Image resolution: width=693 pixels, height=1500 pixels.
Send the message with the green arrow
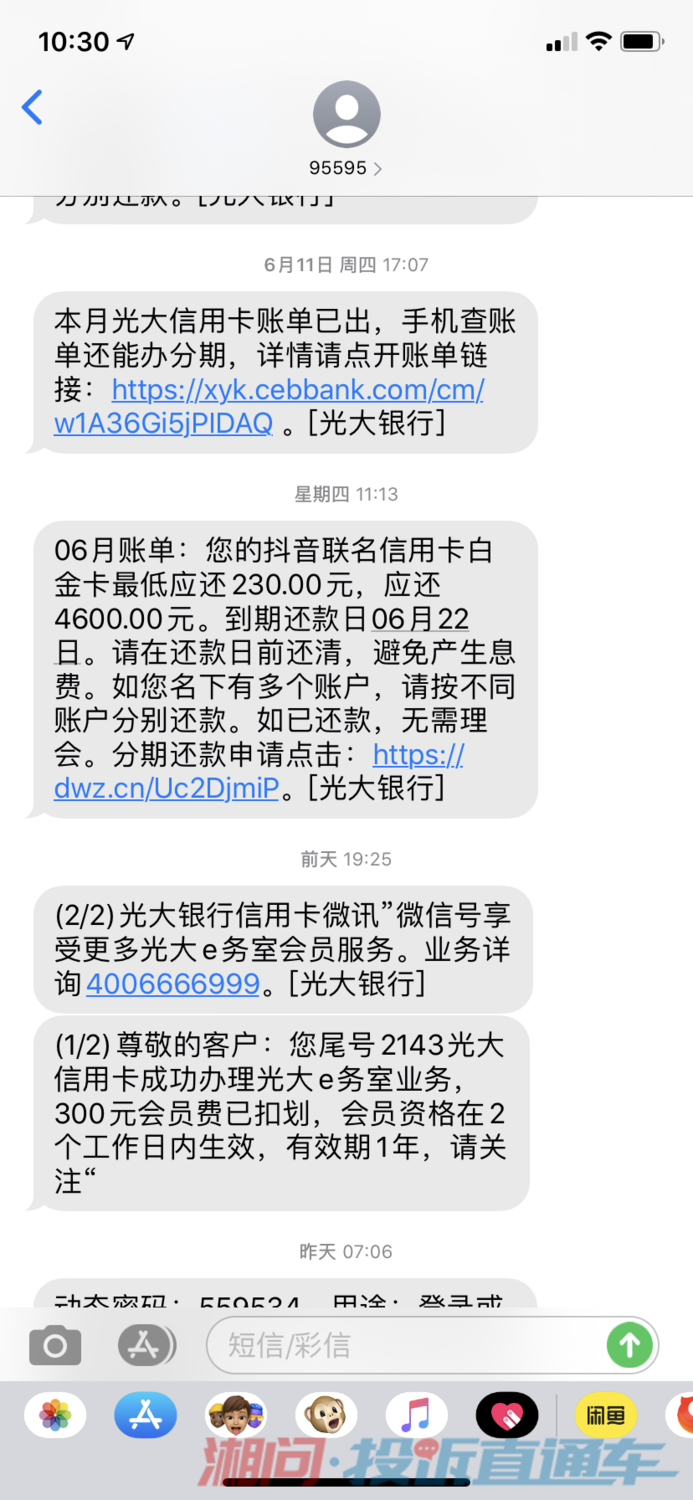629,1346
